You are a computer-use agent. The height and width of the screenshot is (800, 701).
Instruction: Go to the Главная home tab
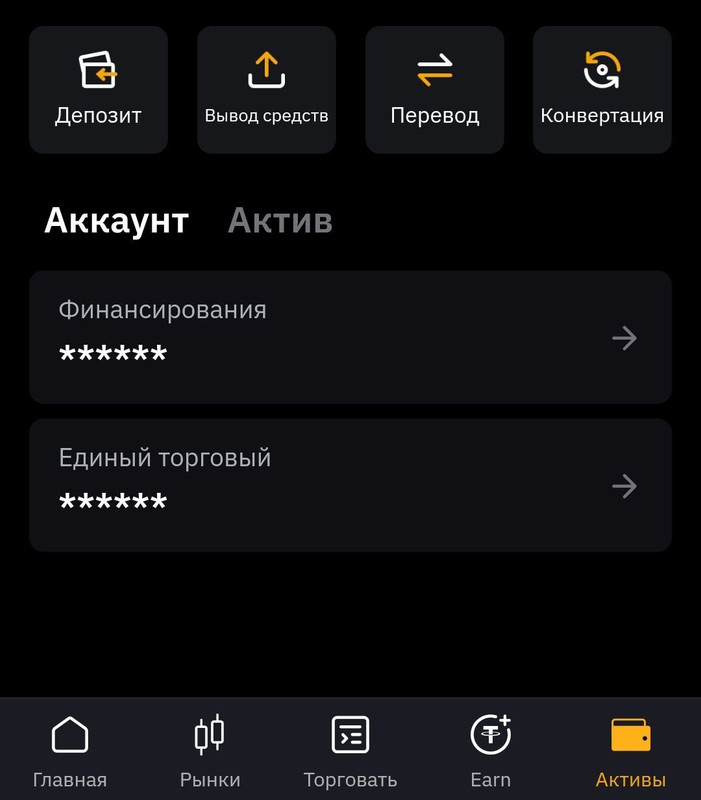[x=70, y=750]
